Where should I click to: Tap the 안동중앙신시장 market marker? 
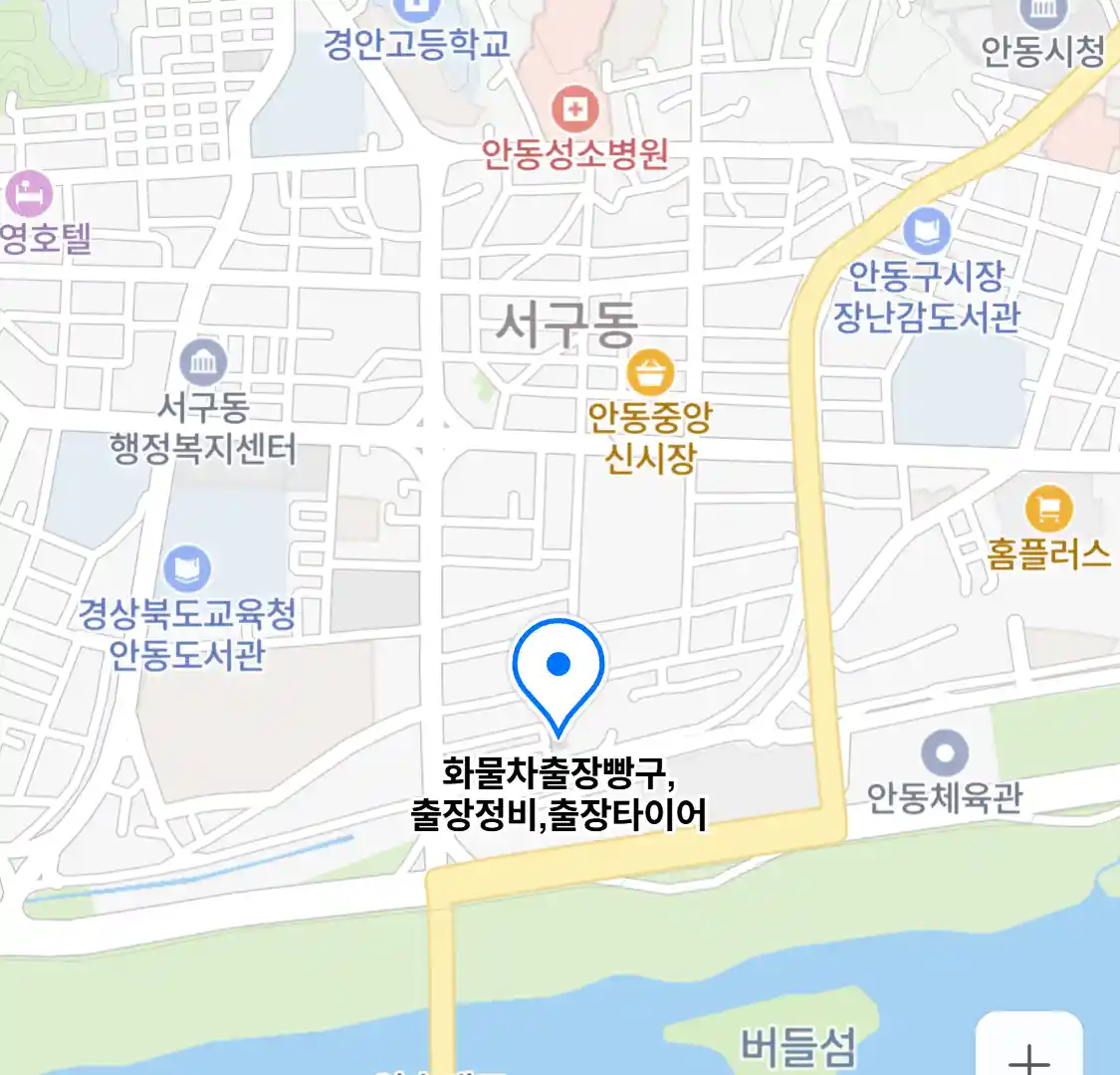point(650,374)
